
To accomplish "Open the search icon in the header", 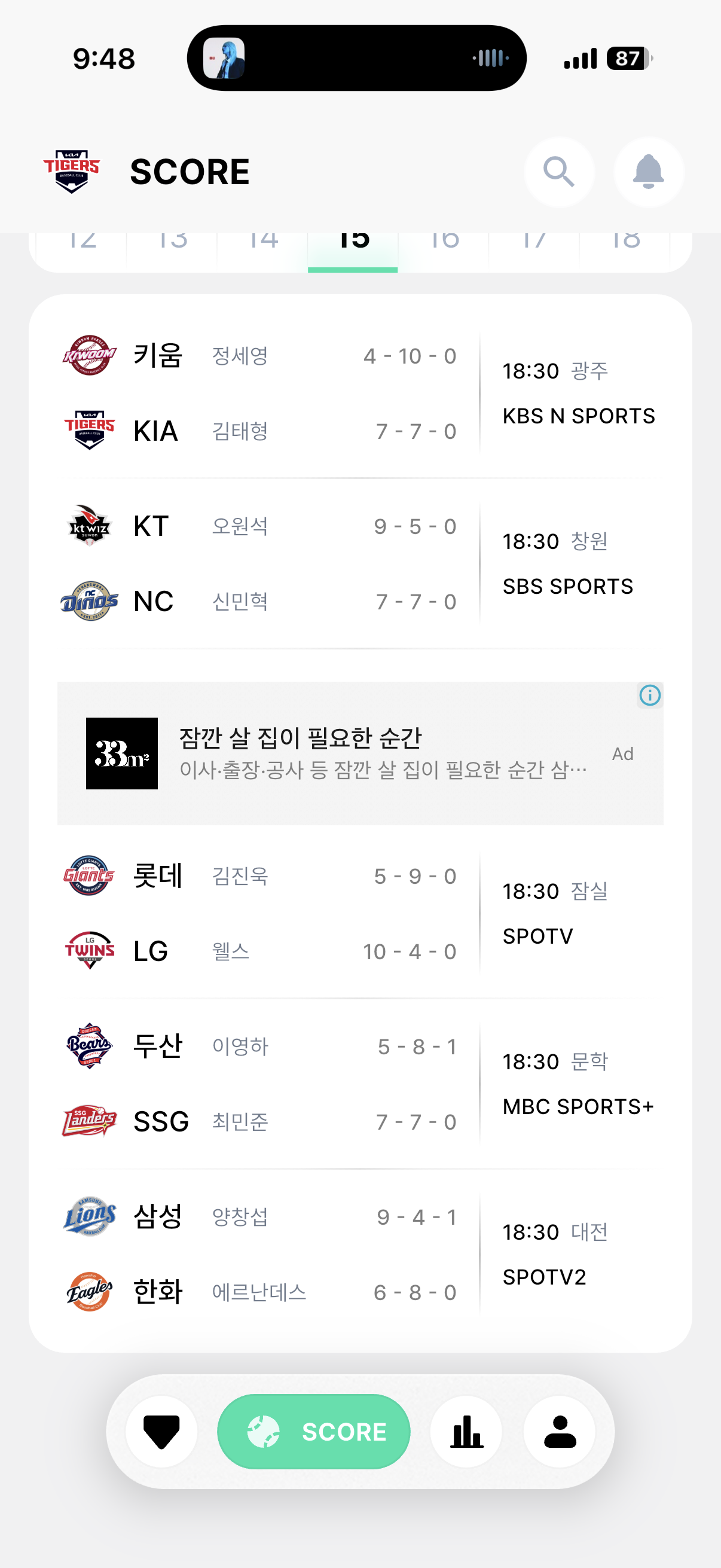I will pyautogui.click(x=558, y=172).
